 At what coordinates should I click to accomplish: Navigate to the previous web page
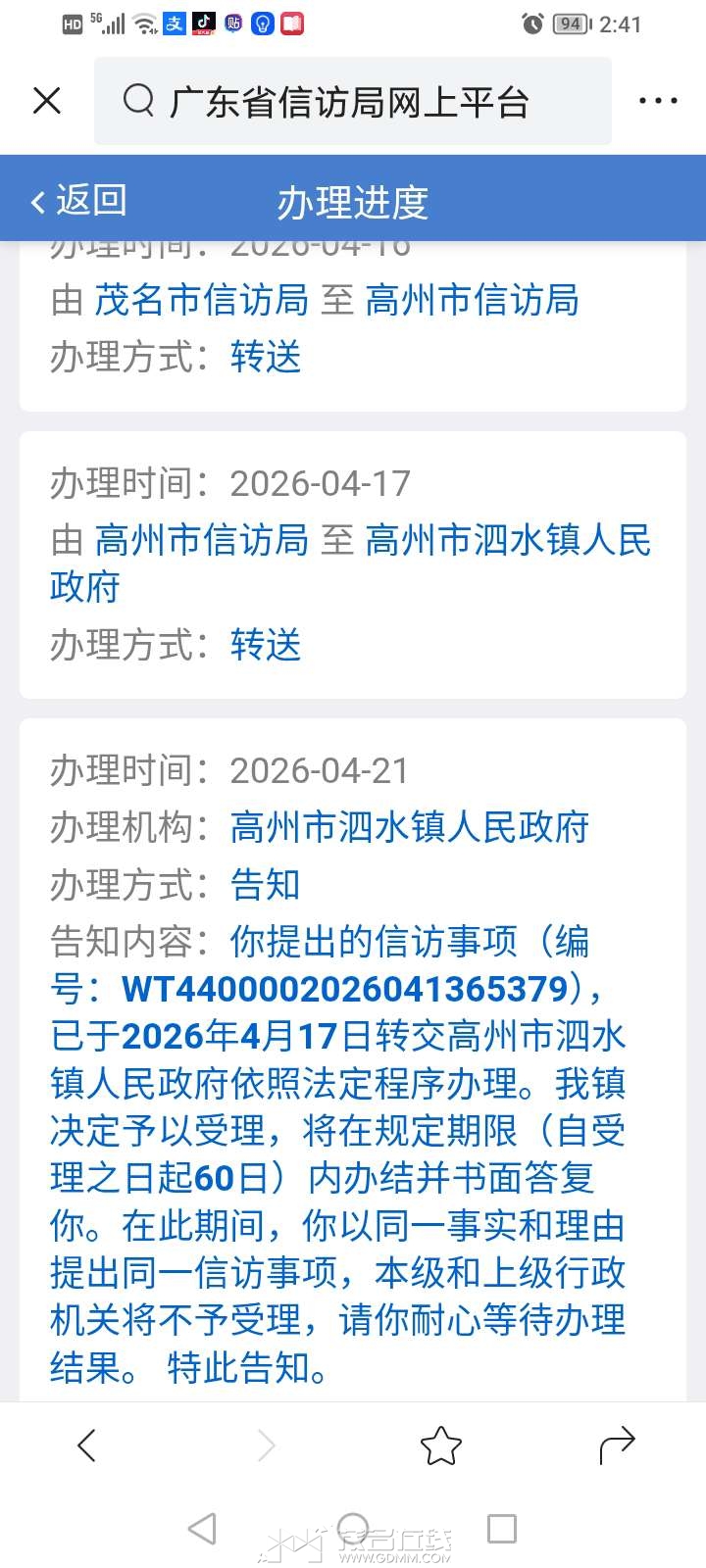pyautogui.click(x=87, y=1445)
